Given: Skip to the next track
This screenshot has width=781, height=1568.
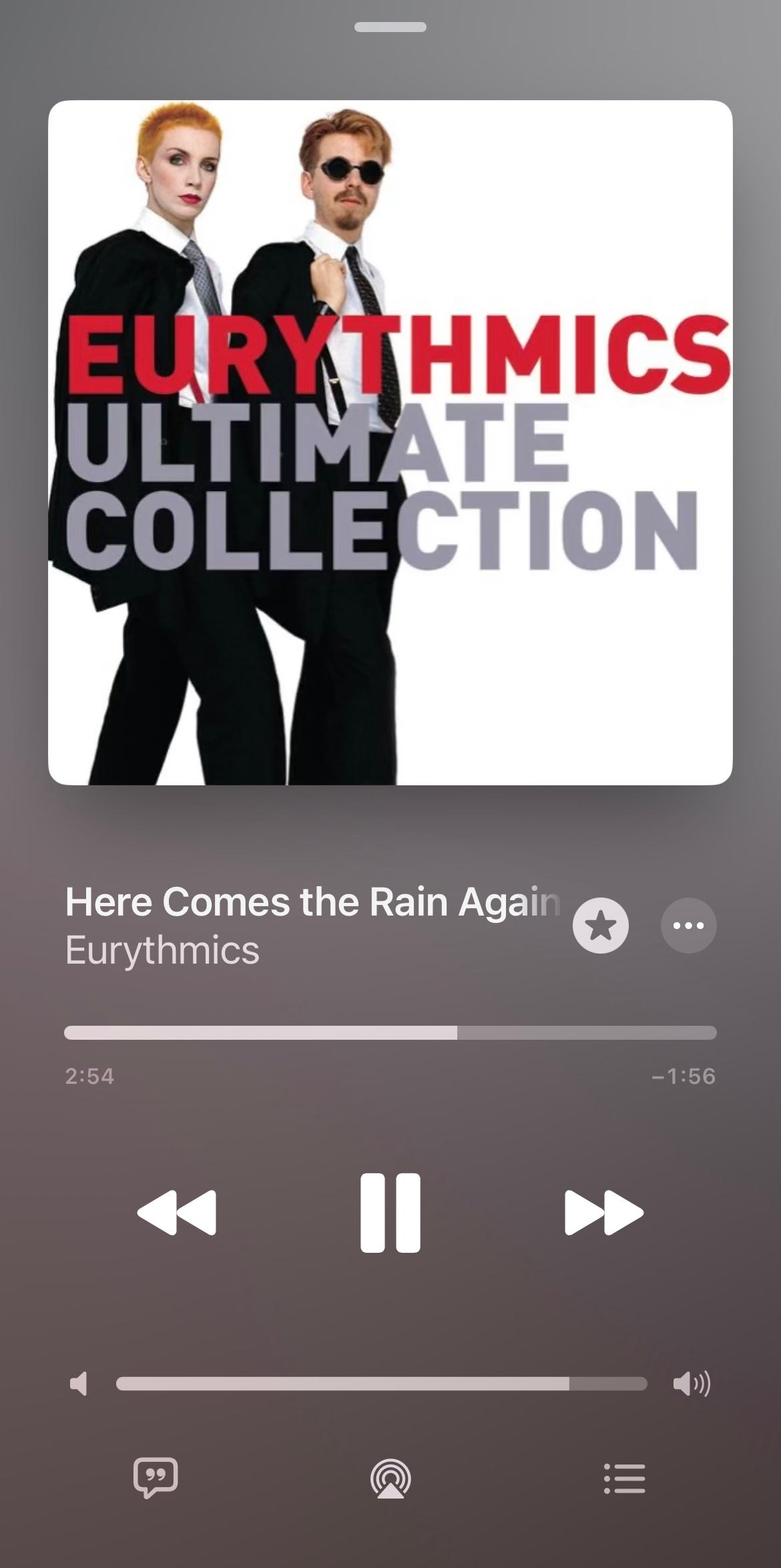Looking at the screenshot, I should pos(604,1212).
